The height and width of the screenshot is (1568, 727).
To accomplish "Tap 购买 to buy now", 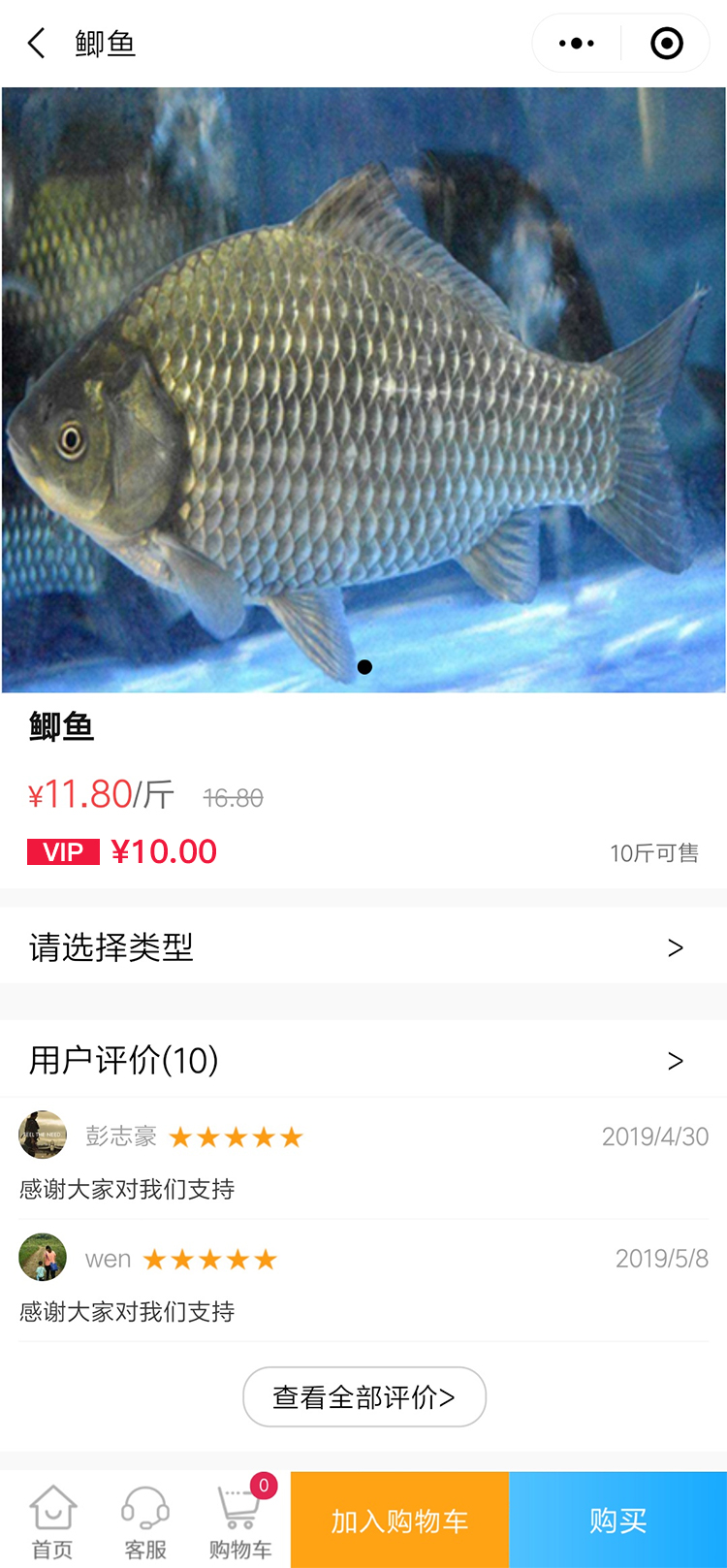I will pos(617,1520).
